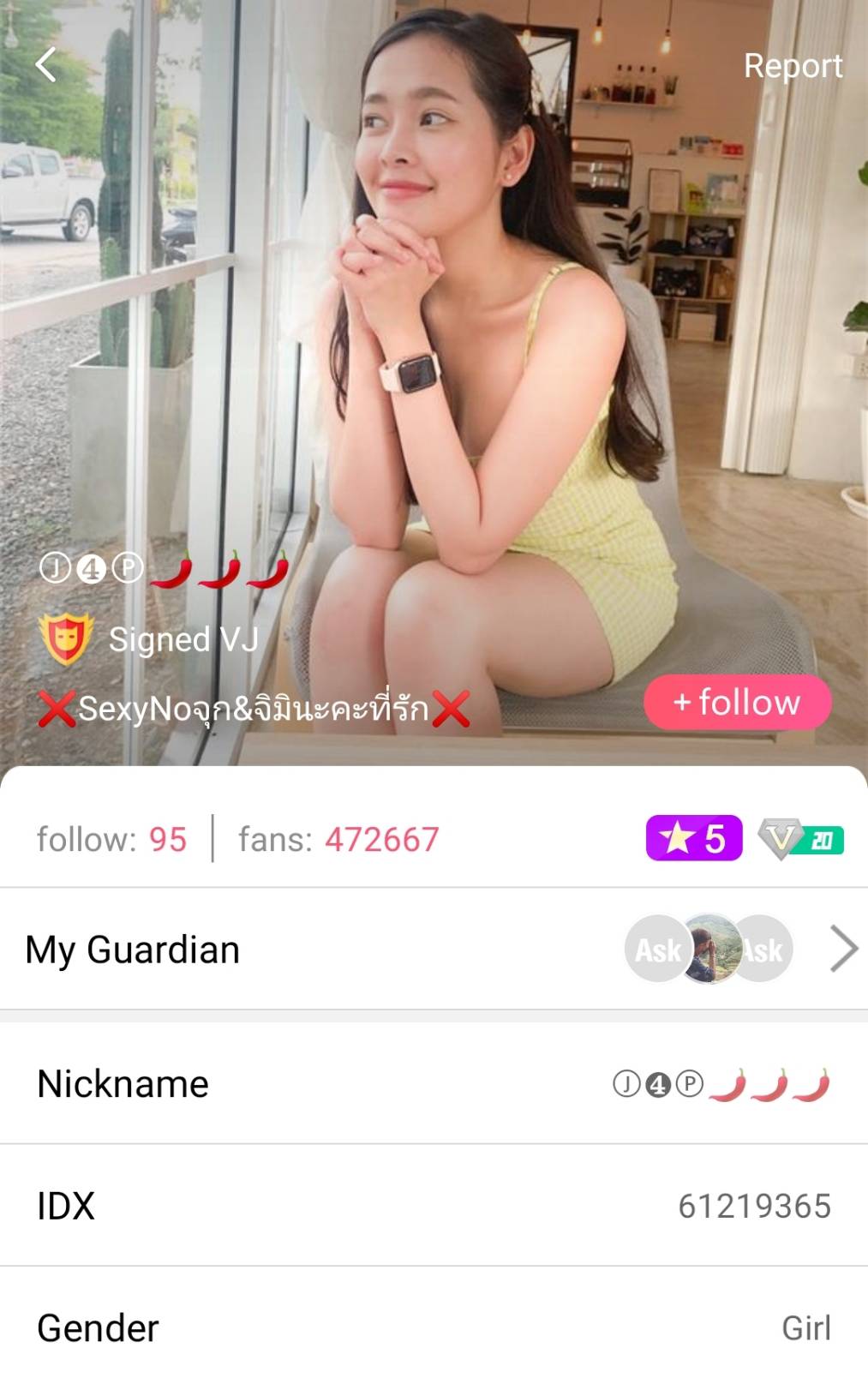View the following count of 95
The width and height of the screenshot is (868, 1384).
point(111,840)
